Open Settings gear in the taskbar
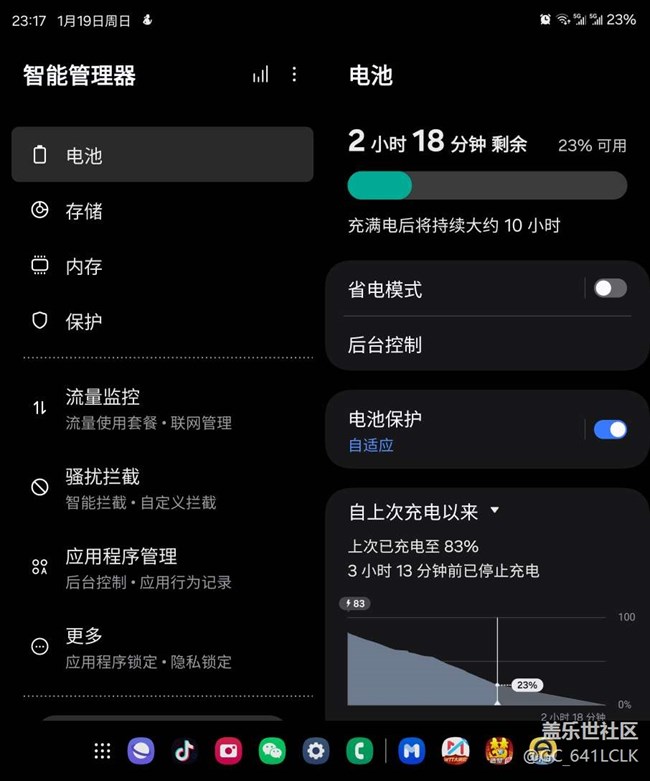The width and height of the screenshot is (650, 781). (316, 751)
